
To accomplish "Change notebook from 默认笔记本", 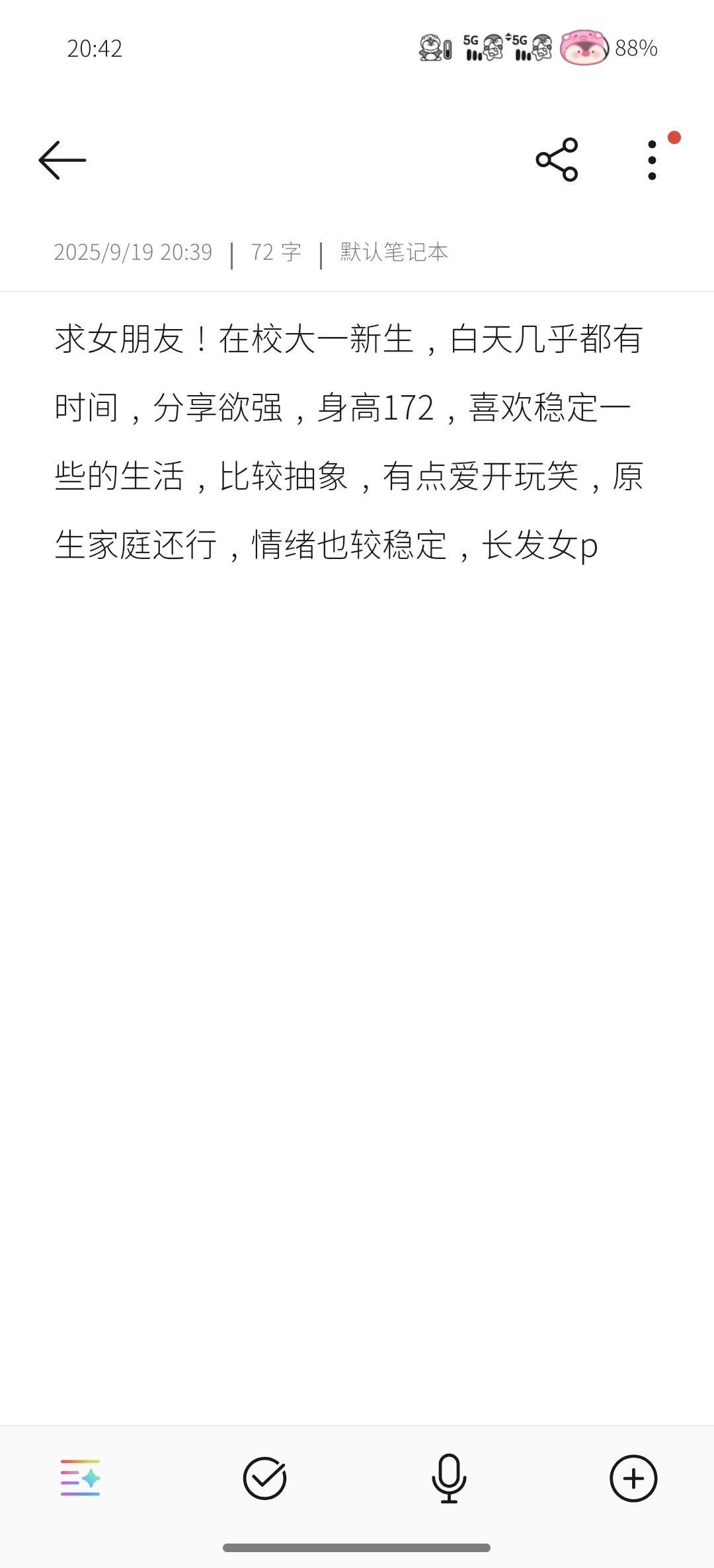I will point(394,252).
